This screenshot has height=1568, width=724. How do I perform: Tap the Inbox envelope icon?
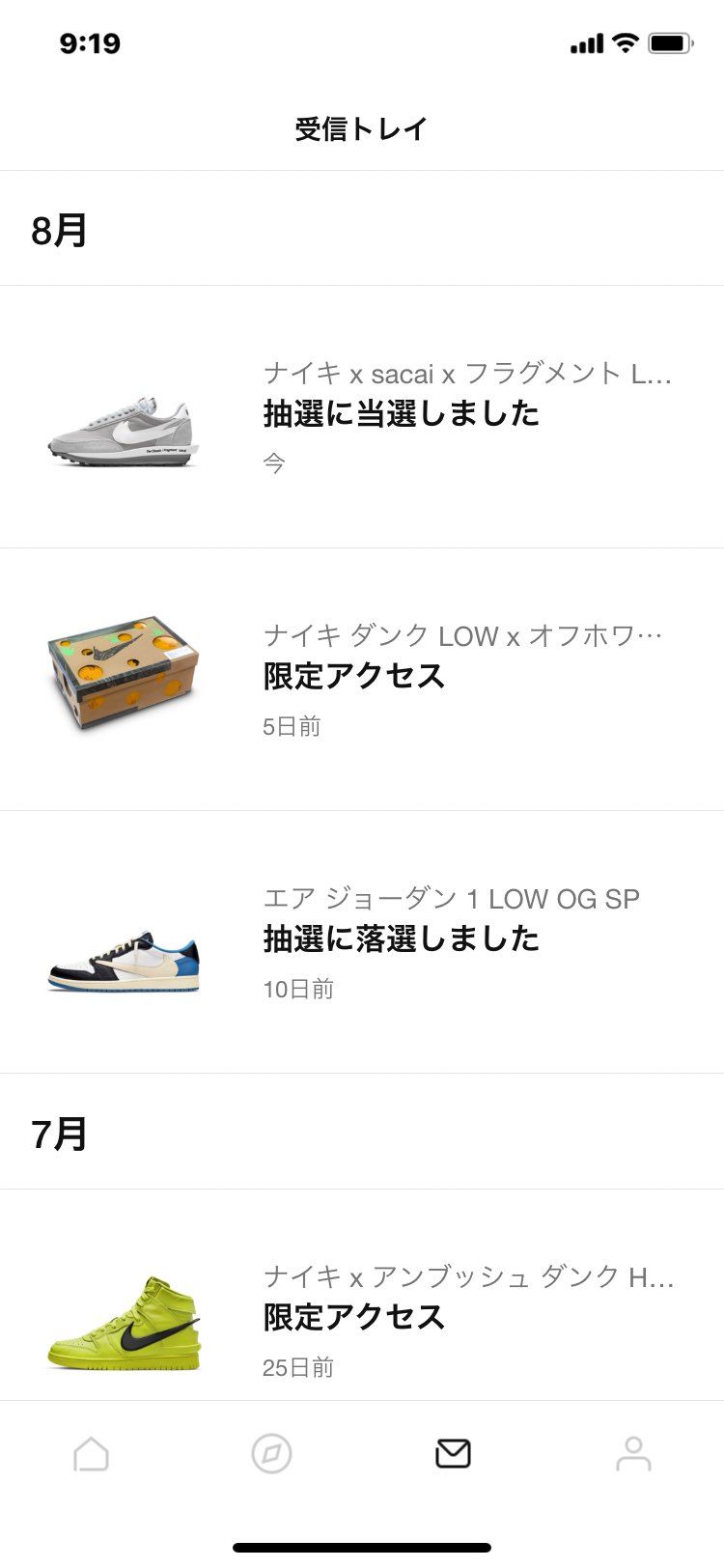pos(453,1451)
